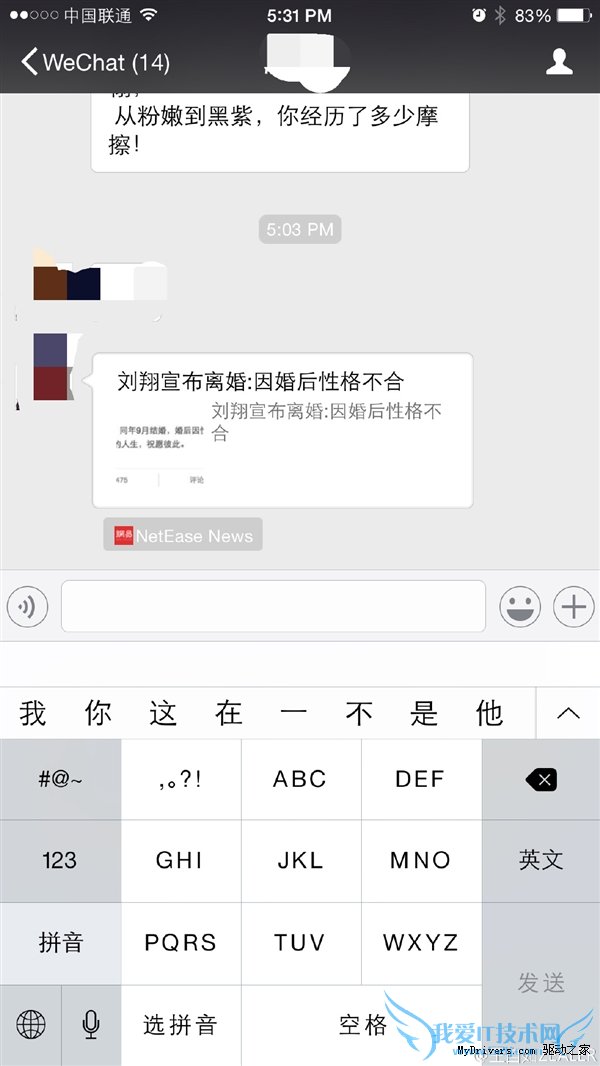
Task: Tap the 拼音 key
Action: click(x=60, y=943)
